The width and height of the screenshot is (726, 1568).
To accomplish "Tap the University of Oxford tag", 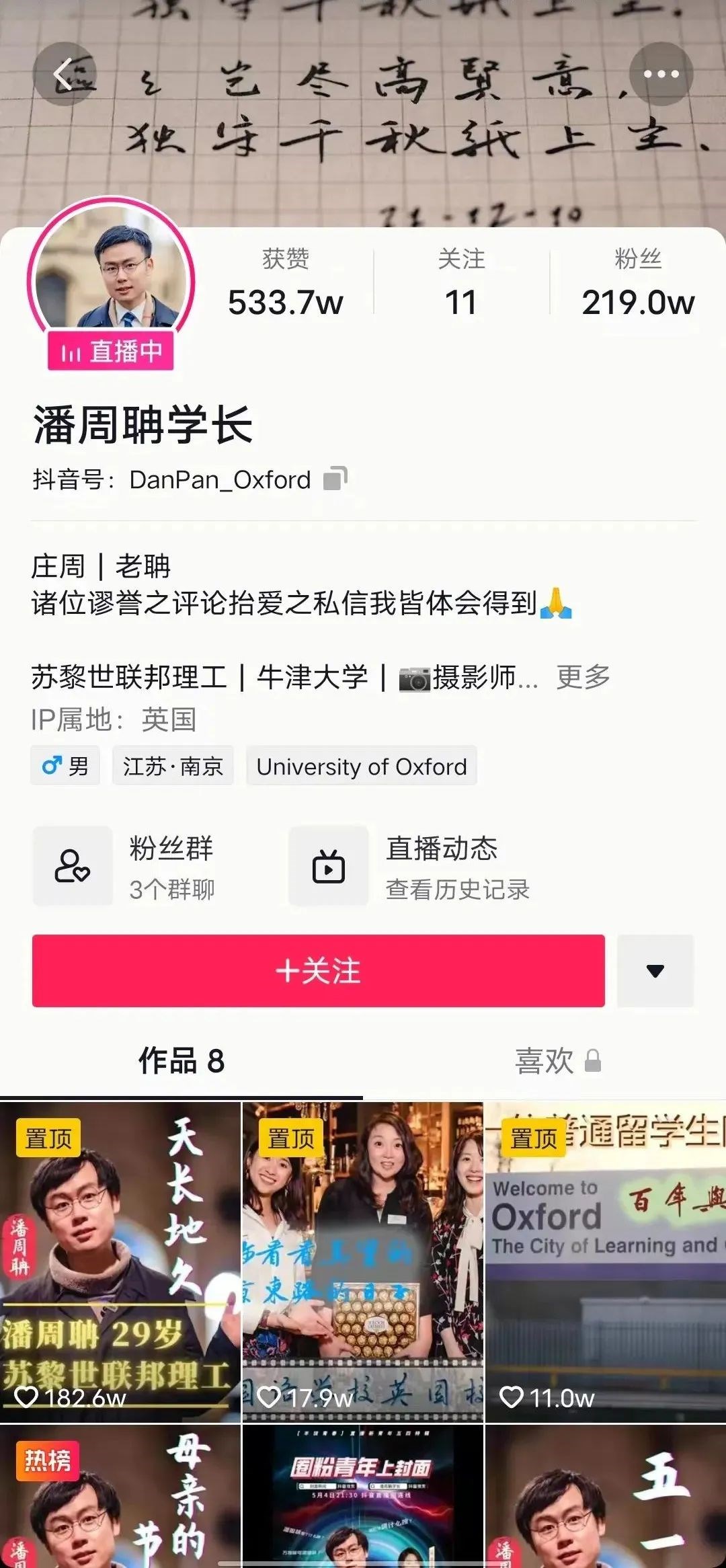I will coord(362,767).
